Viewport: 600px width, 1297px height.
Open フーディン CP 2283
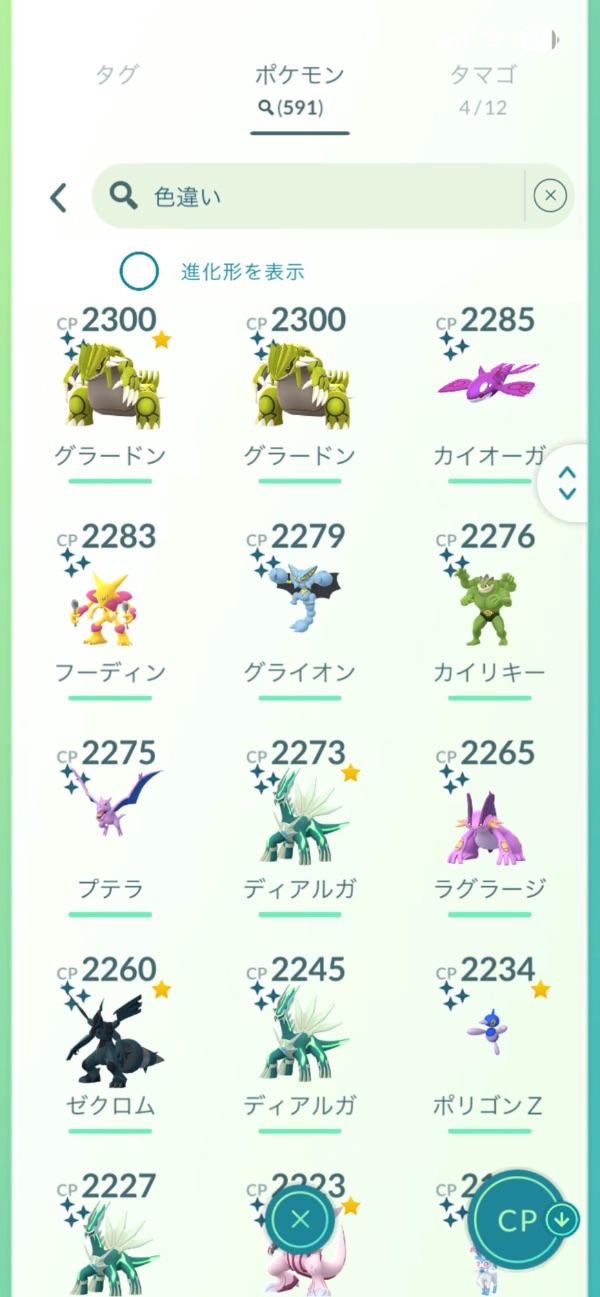110,607
